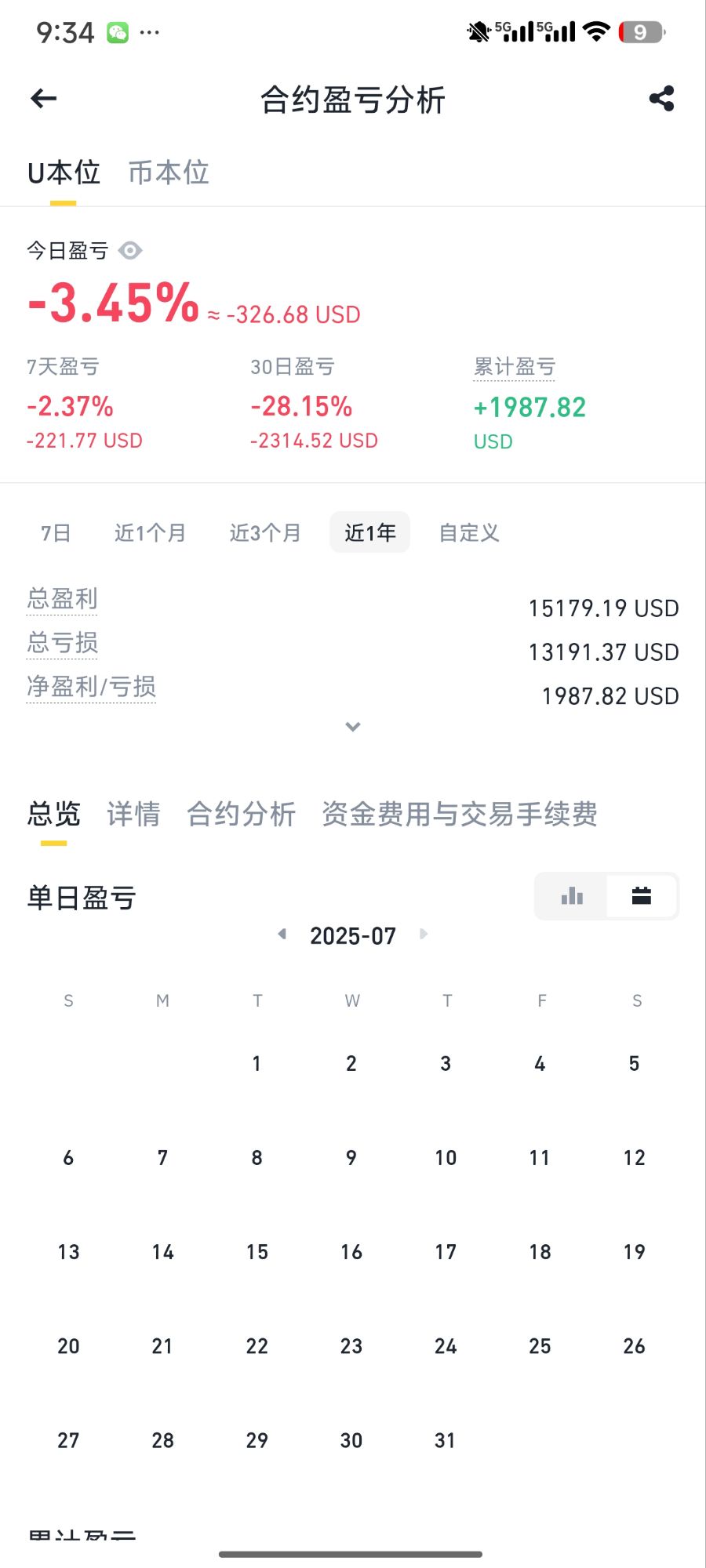Screen dimensions: 706x1568
Task: Select the 近1个月 range
Action: (150, 533)
